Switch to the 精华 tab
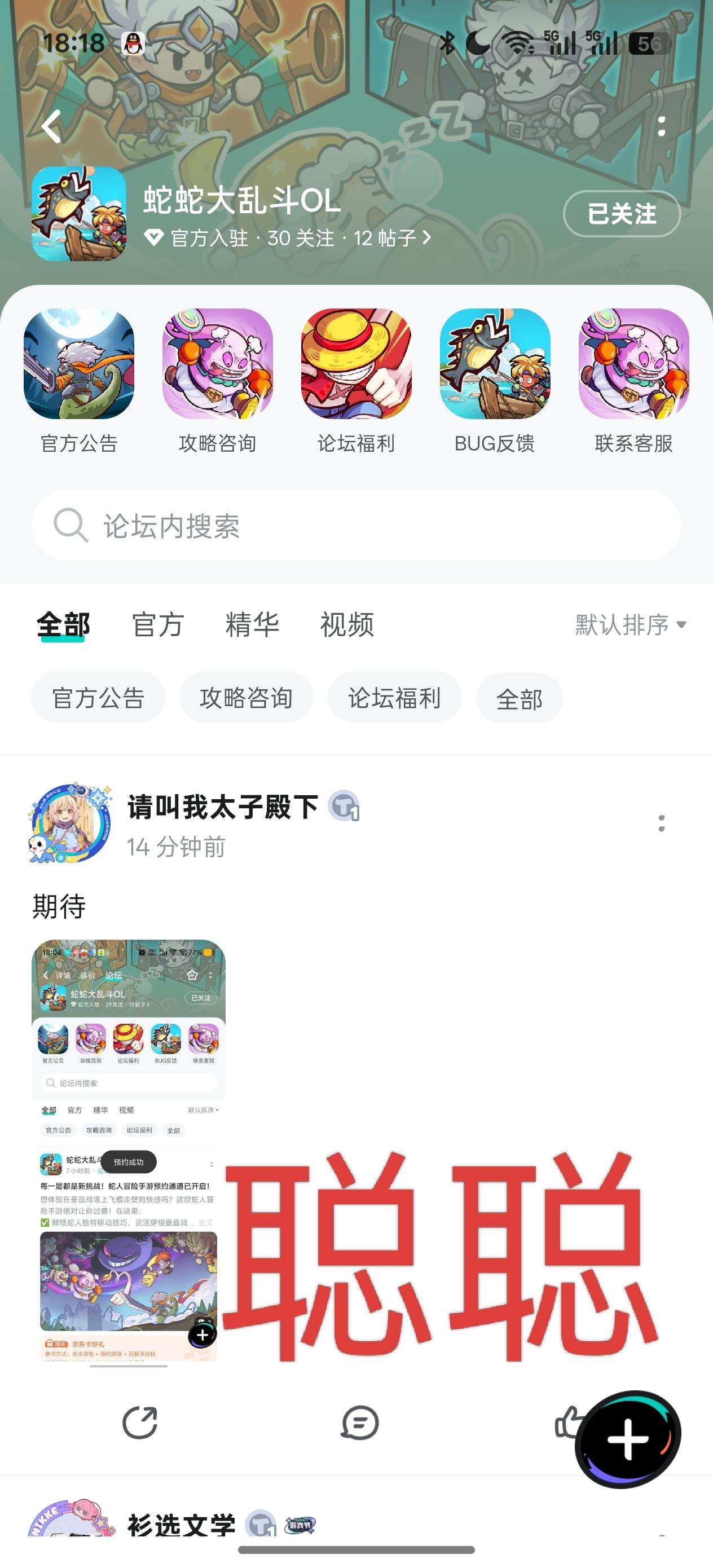 254,624
